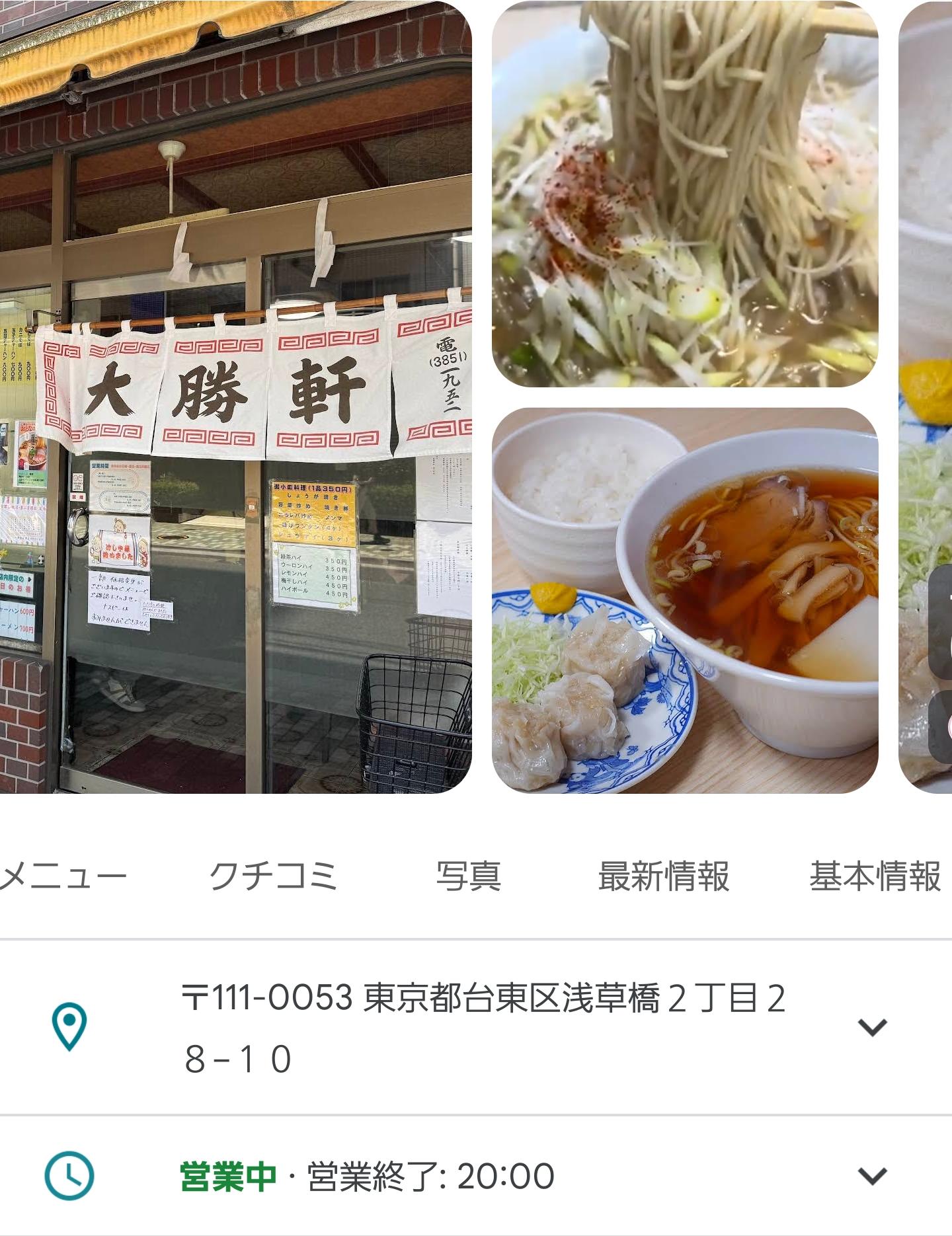Switch to the メニュー tab
This screenshot has width=952, height=1236.
(63, 876)
